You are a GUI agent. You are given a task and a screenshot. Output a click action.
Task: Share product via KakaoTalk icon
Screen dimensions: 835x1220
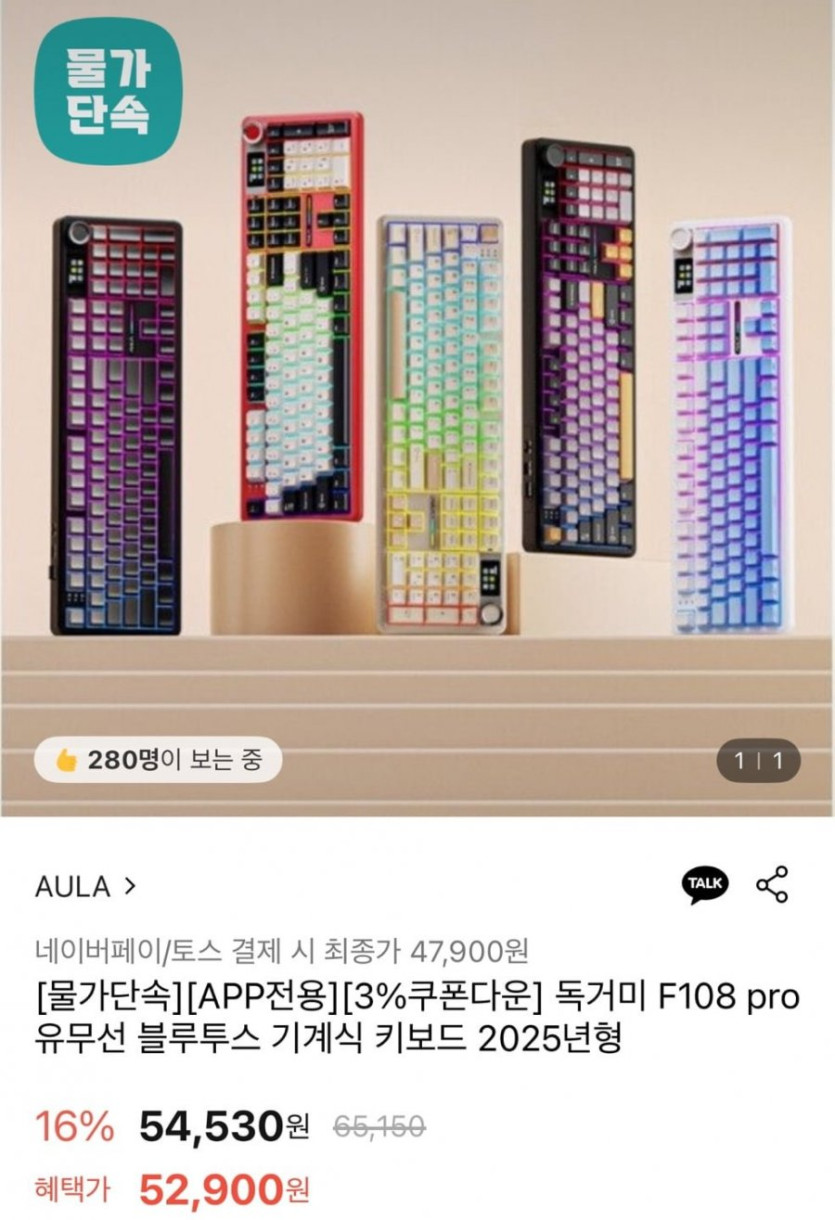[705, 885]
